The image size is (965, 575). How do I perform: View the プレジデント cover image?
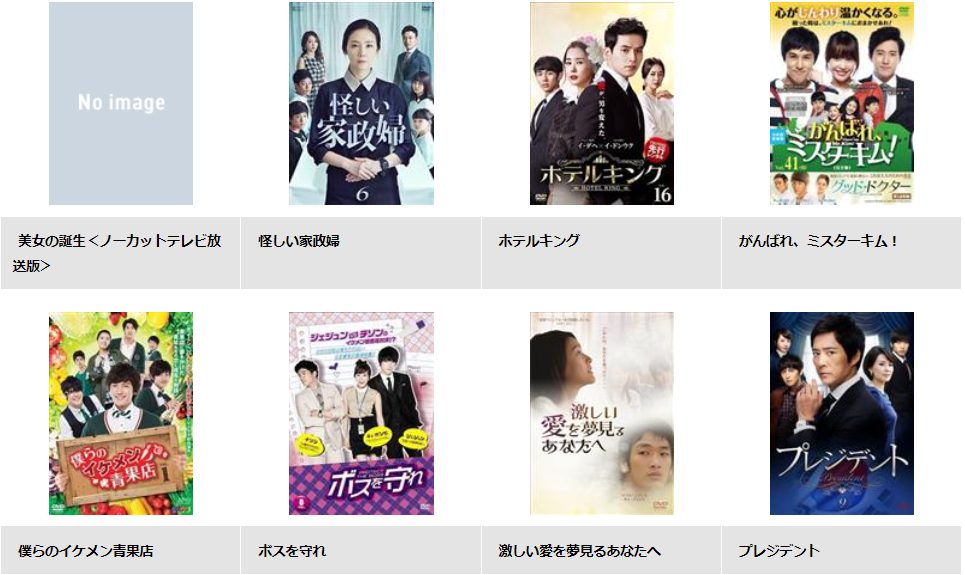point(841,413)
